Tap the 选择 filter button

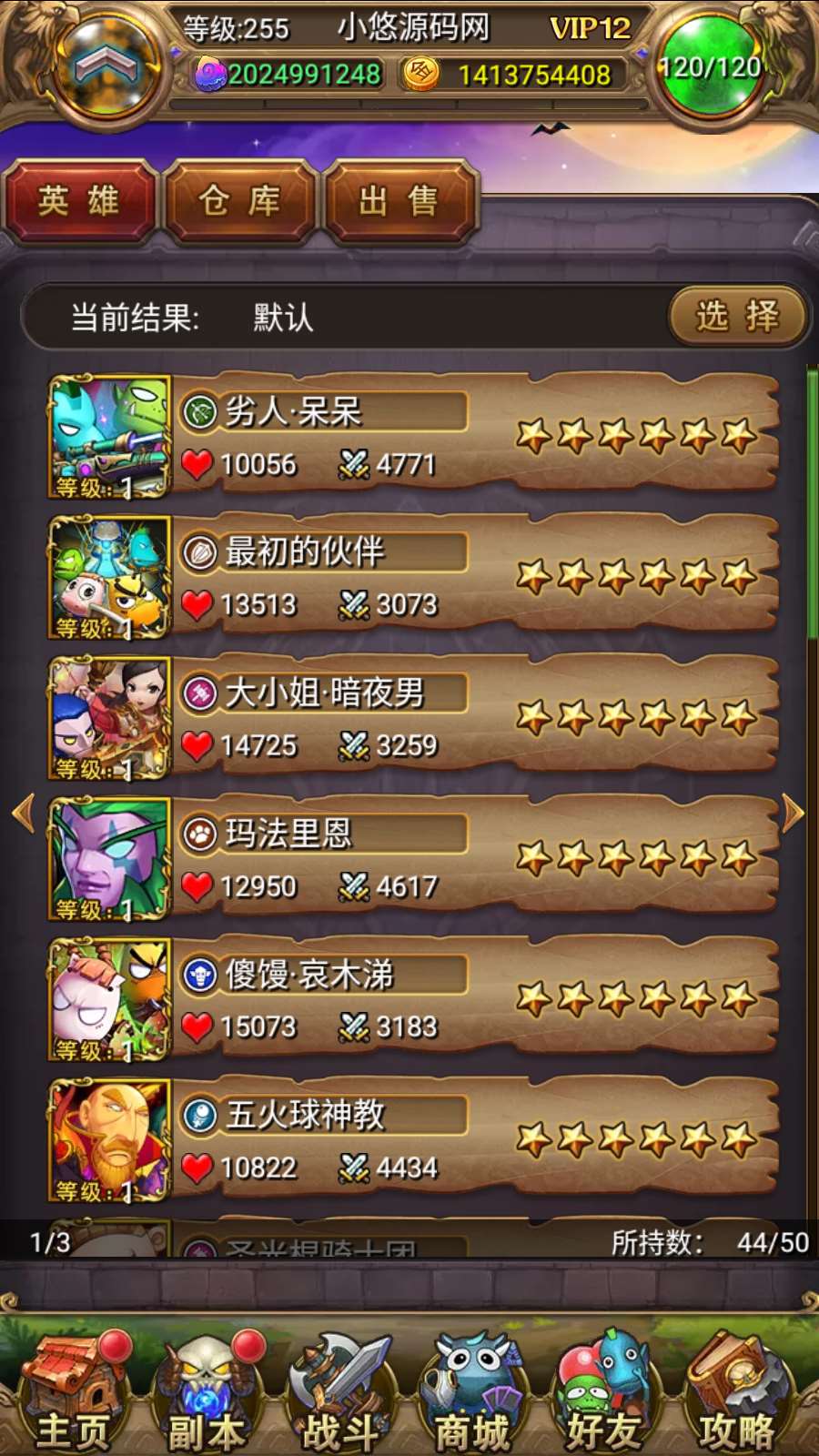tap(737, 317)
